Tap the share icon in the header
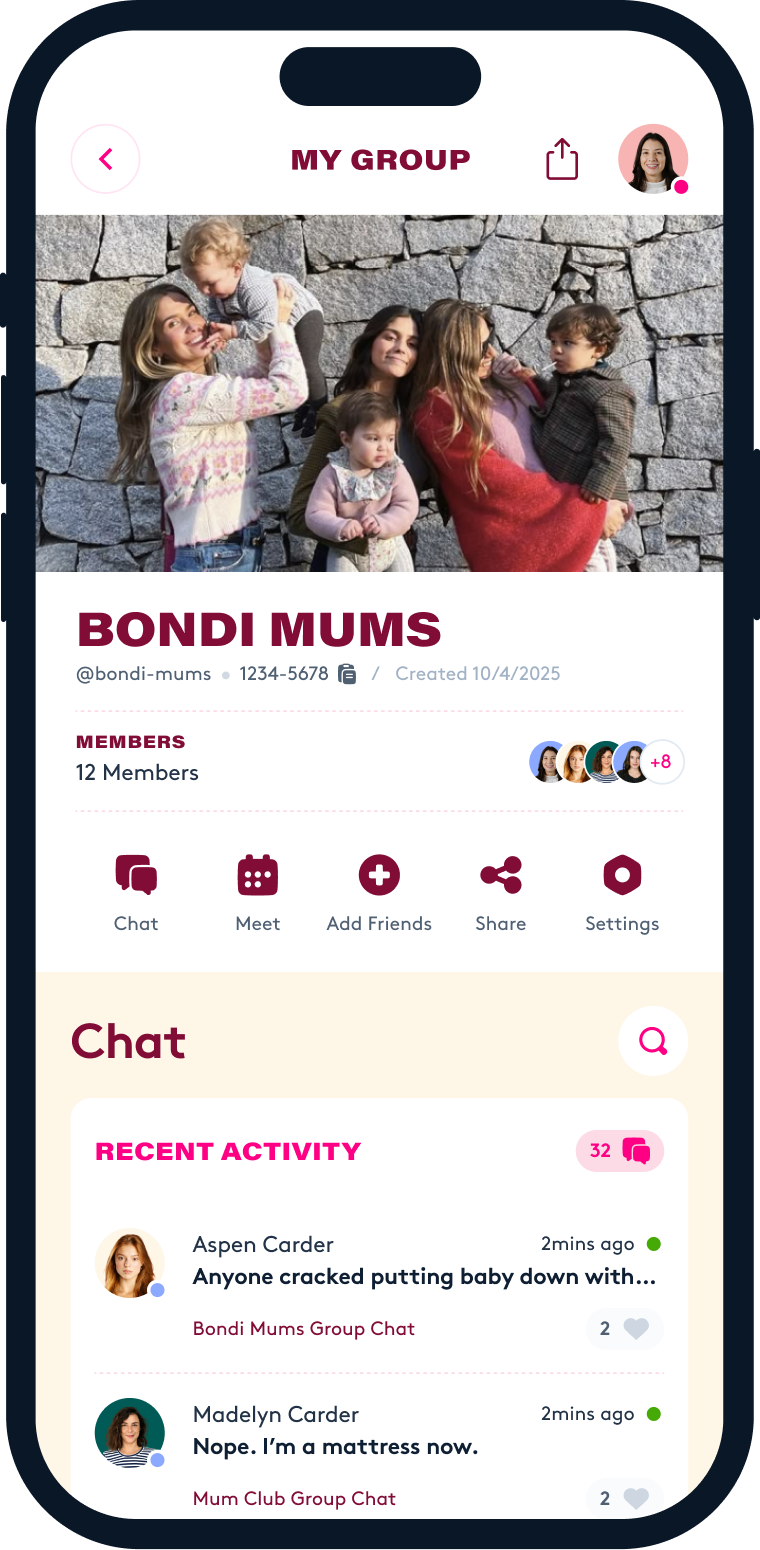The height and width of the screenshot is (1550, 760). 562,159
